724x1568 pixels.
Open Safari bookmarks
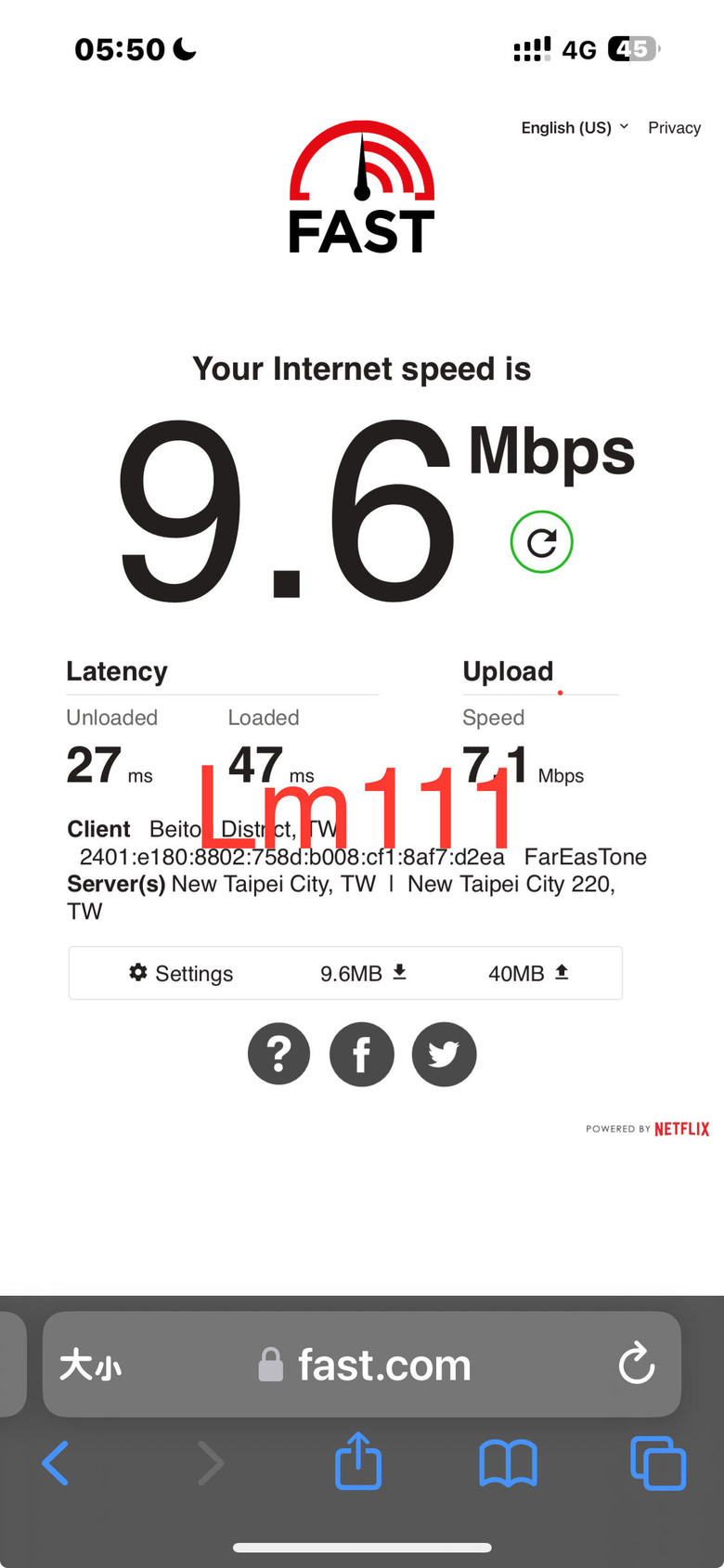pyautogui.click(x=508, y=1463)
